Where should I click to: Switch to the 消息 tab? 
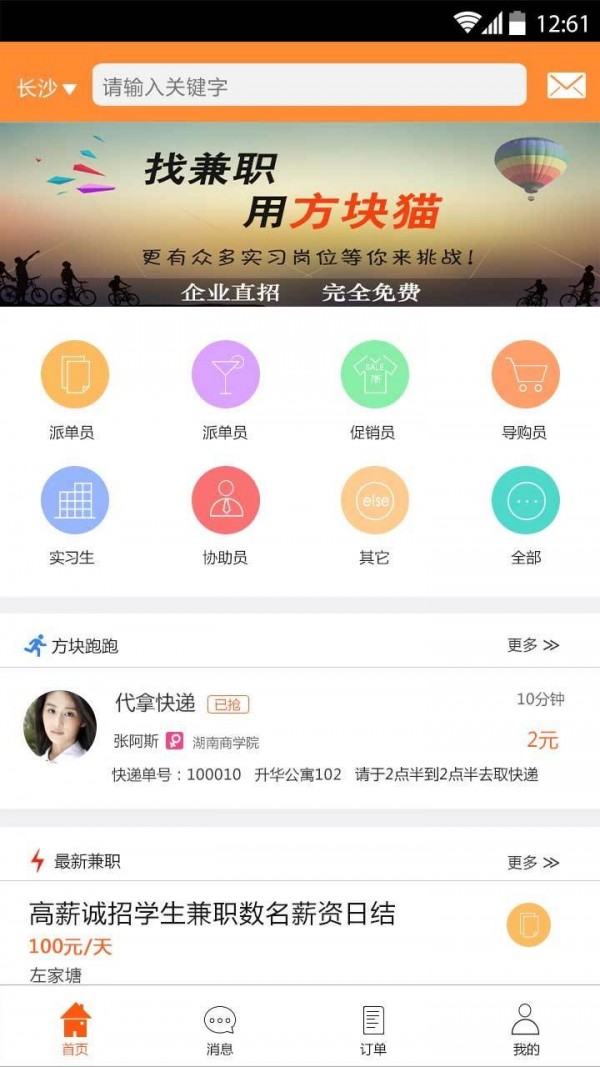pos(220,1029)
